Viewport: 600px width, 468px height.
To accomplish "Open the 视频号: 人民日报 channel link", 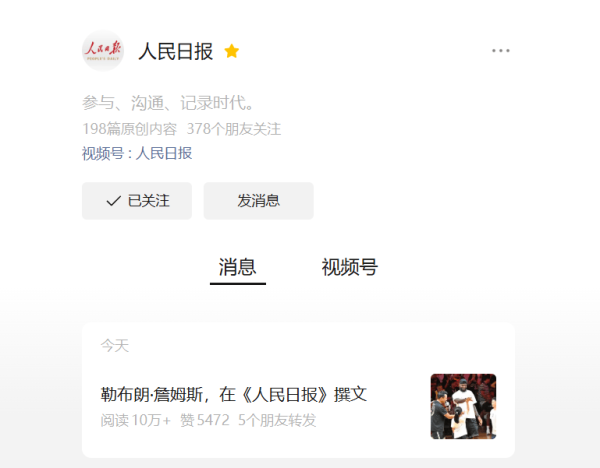I will click(137, 153).
